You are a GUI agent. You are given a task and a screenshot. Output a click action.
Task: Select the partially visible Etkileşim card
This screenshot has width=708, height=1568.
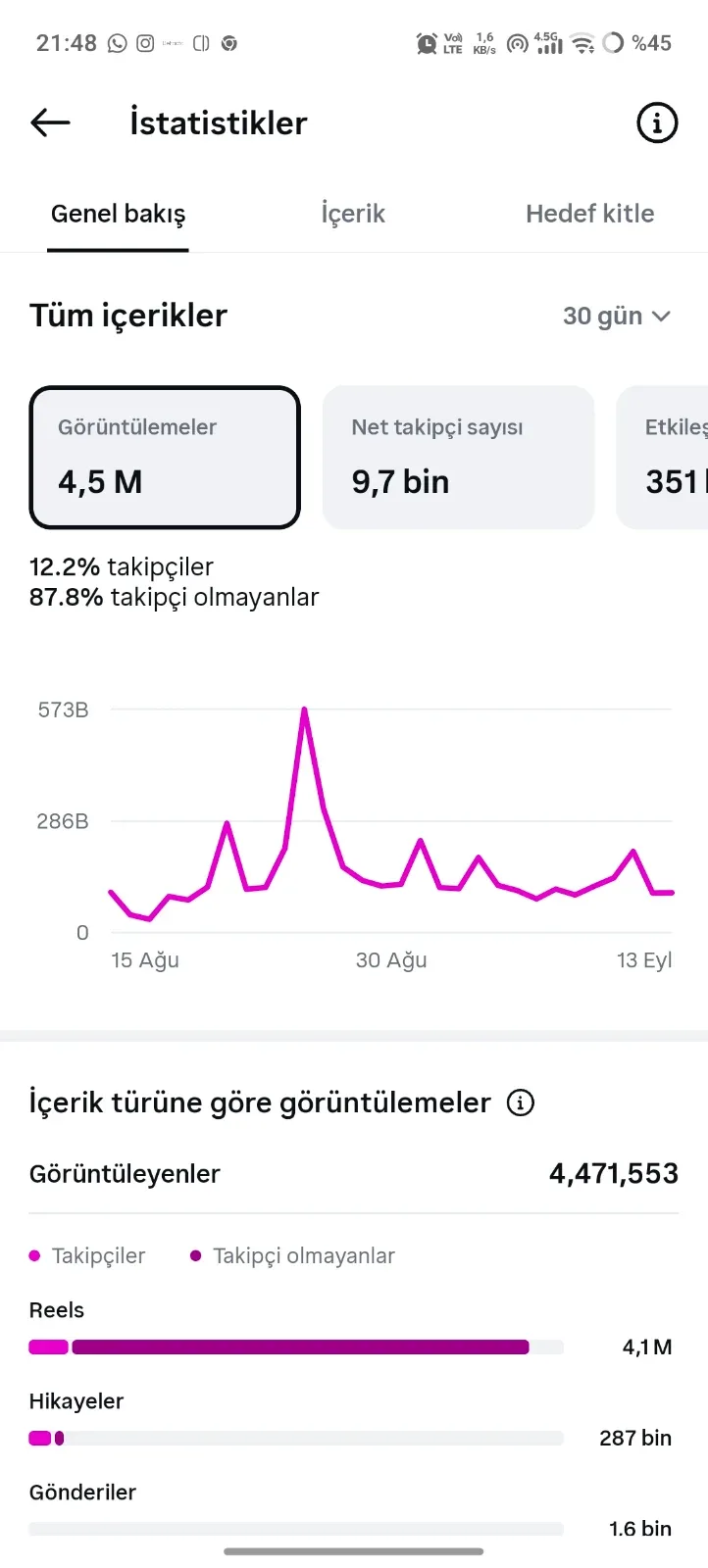662,457
